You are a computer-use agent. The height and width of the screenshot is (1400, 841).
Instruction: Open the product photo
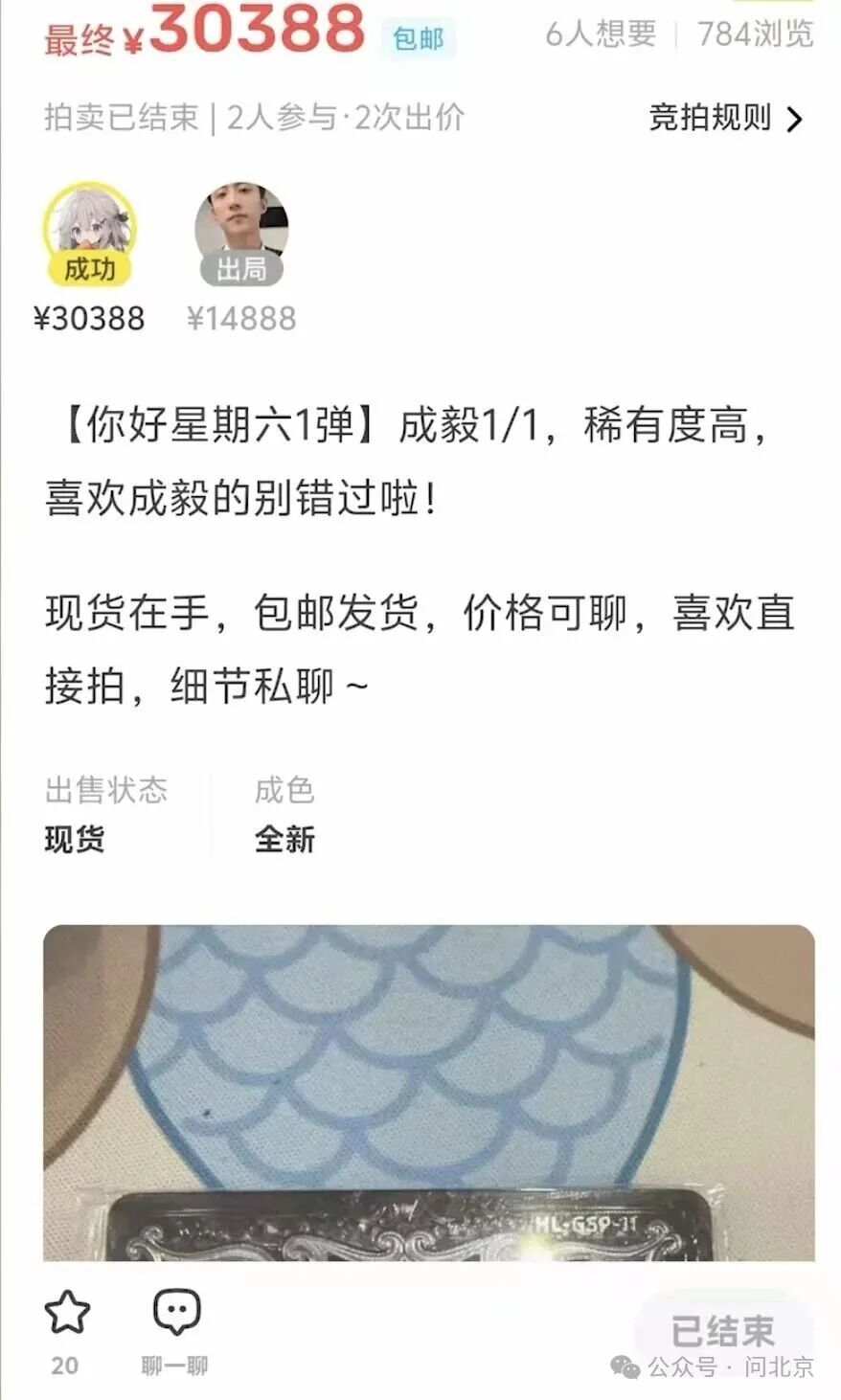click(428, 1092)
